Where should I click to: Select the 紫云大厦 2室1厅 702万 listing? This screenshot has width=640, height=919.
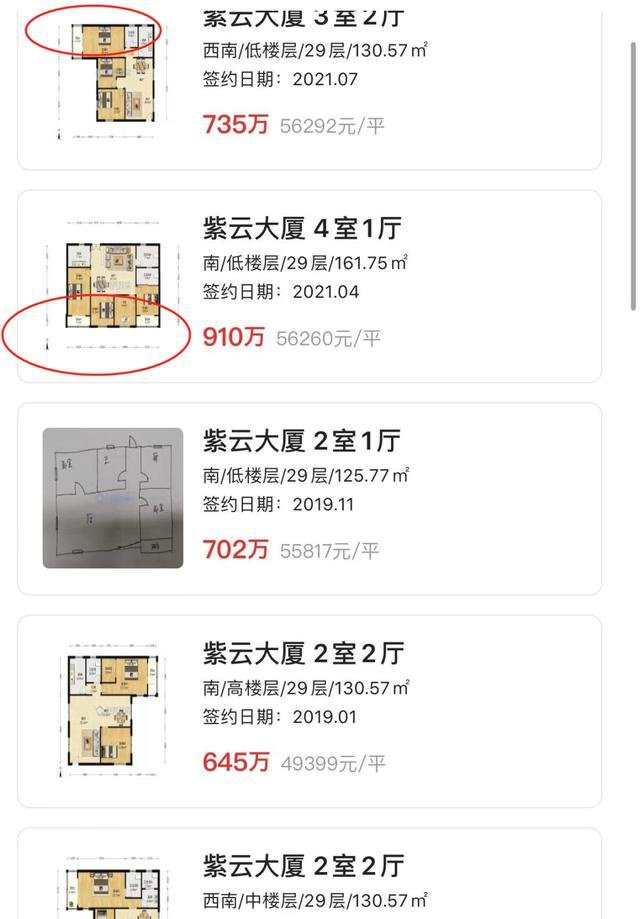[x=310, y=498]
